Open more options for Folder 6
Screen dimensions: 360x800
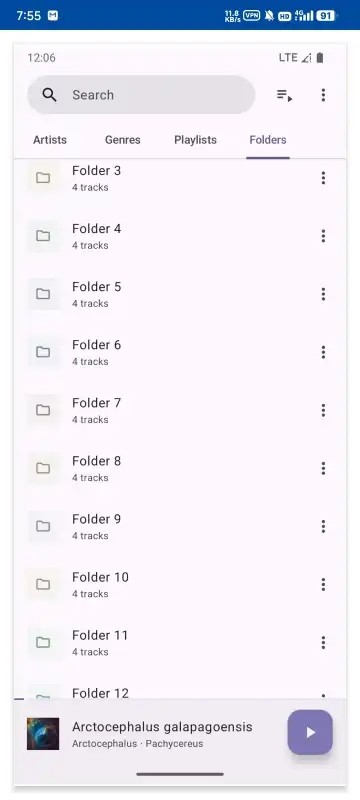click(x=323, y=352)
